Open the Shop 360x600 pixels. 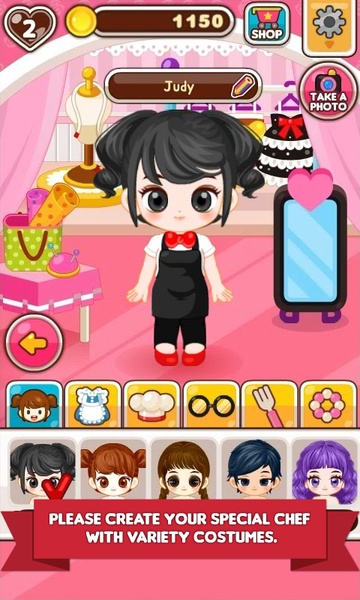coord(267,24)
